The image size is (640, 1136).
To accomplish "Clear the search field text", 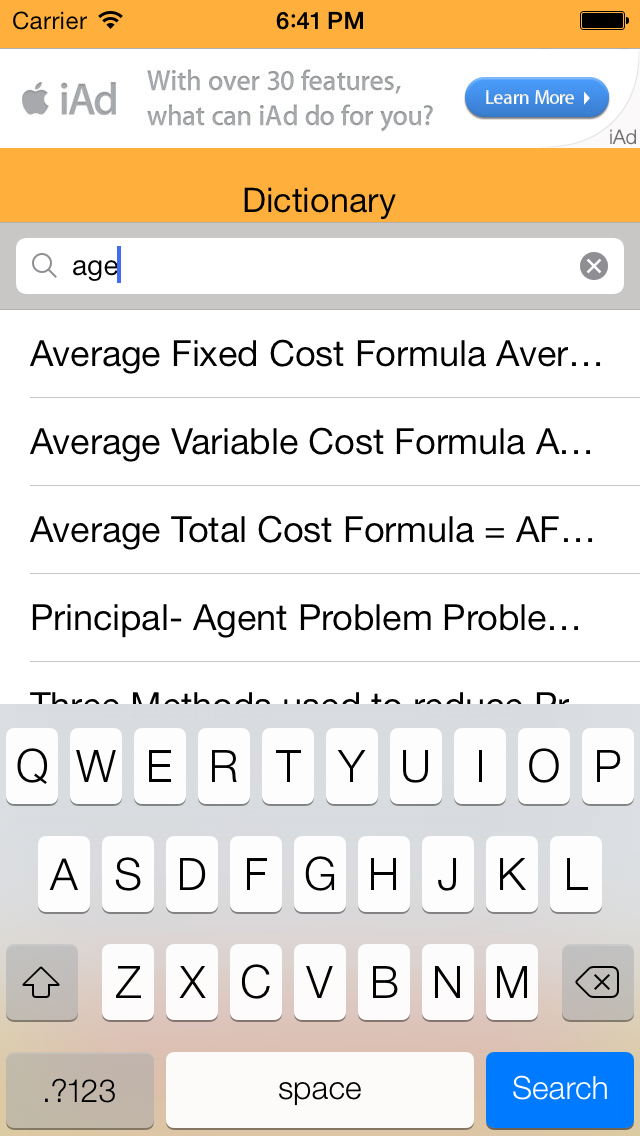I will (594, 267).
